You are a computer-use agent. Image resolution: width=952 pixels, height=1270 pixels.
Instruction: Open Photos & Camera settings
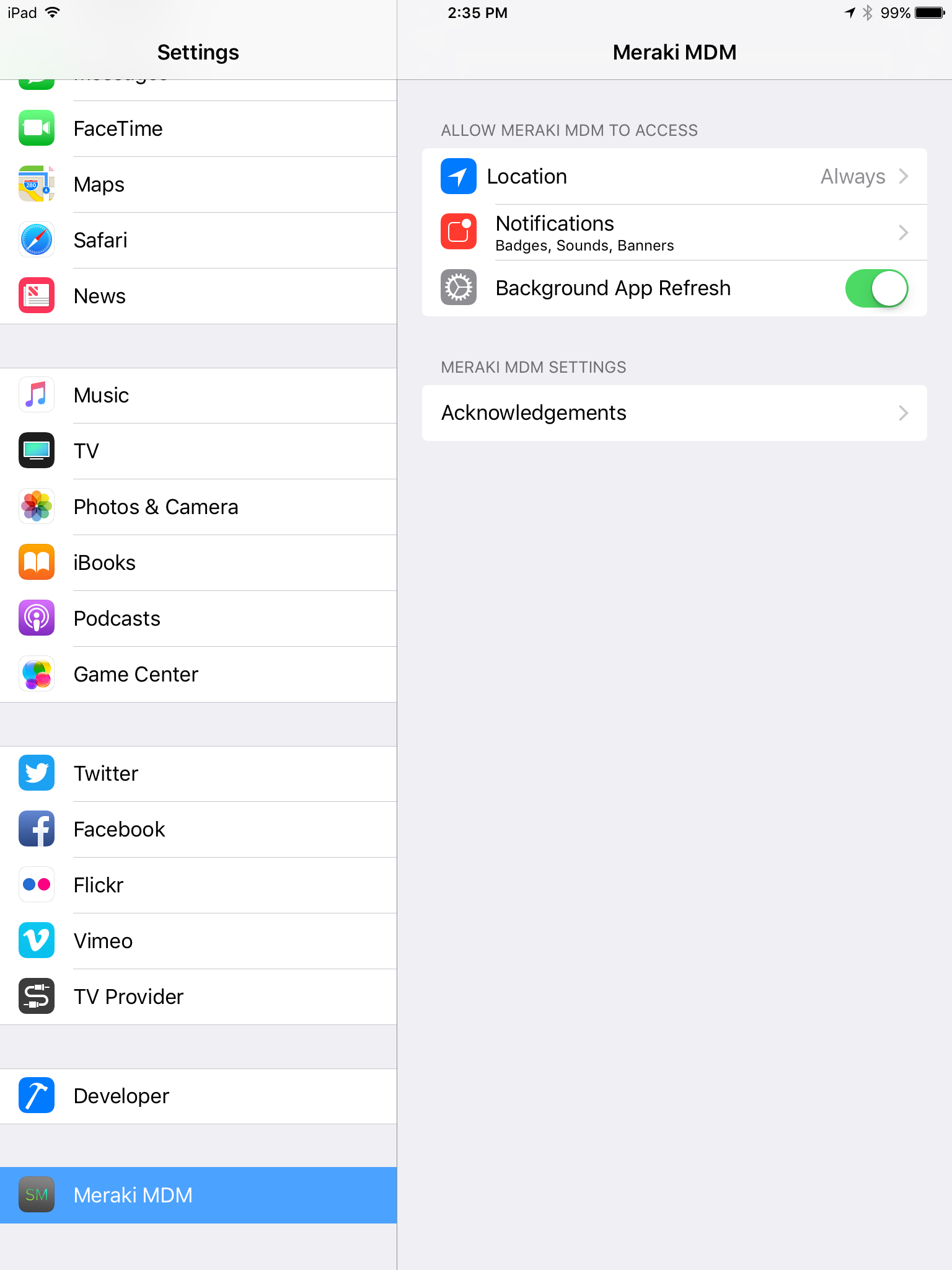(x=198, y=507)
